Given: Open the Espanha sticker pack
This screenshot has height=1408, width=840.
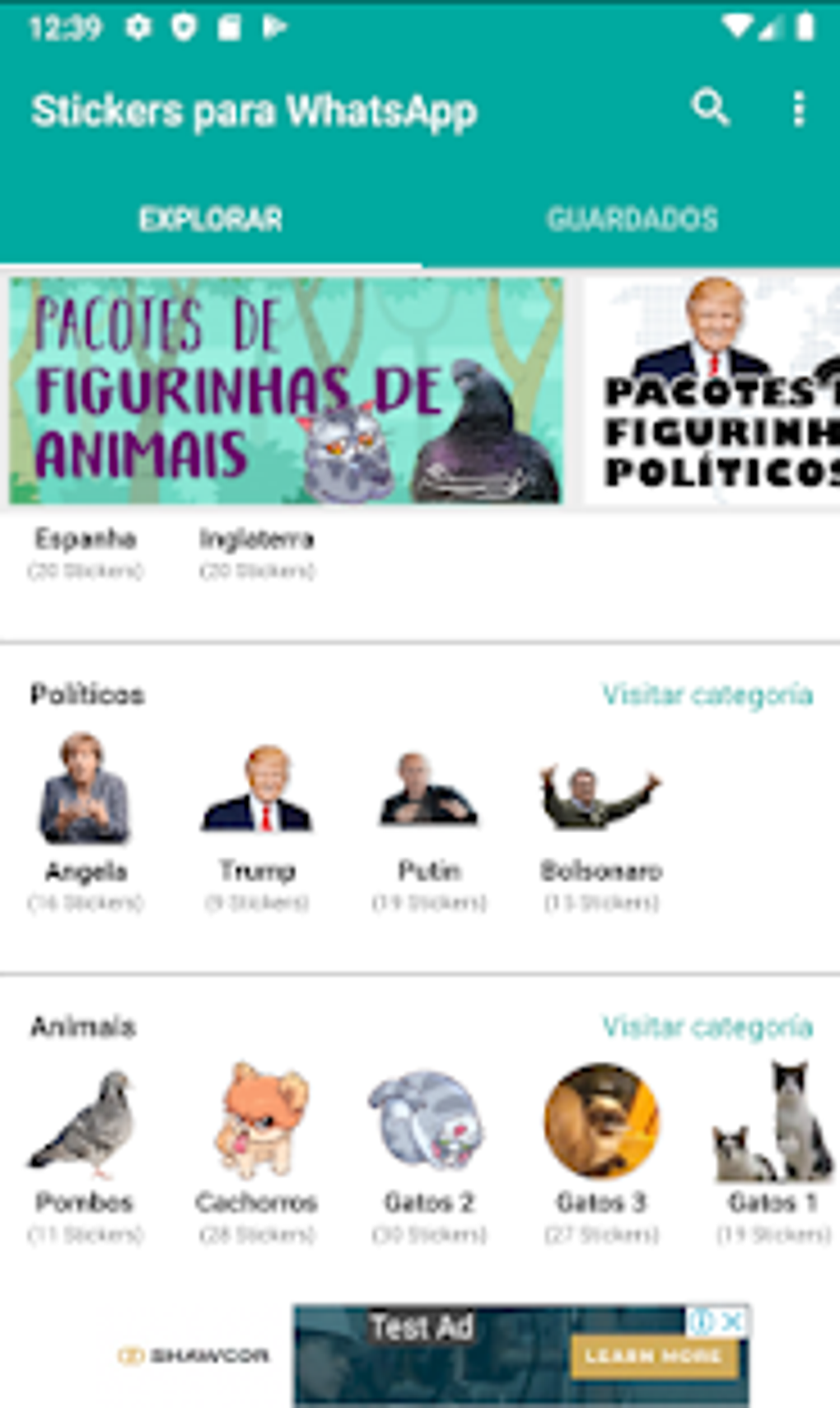Looking at the screenshot, I should coord(86,540).
